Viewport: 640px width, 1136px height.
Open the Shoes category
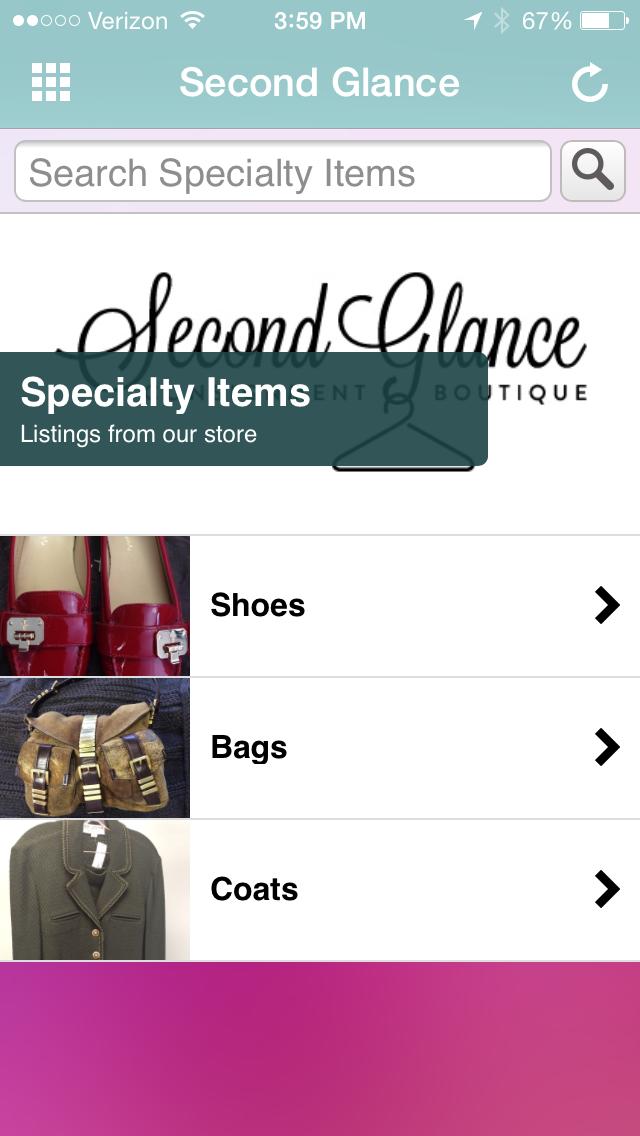pyautogui.click(x=320, y=606)
